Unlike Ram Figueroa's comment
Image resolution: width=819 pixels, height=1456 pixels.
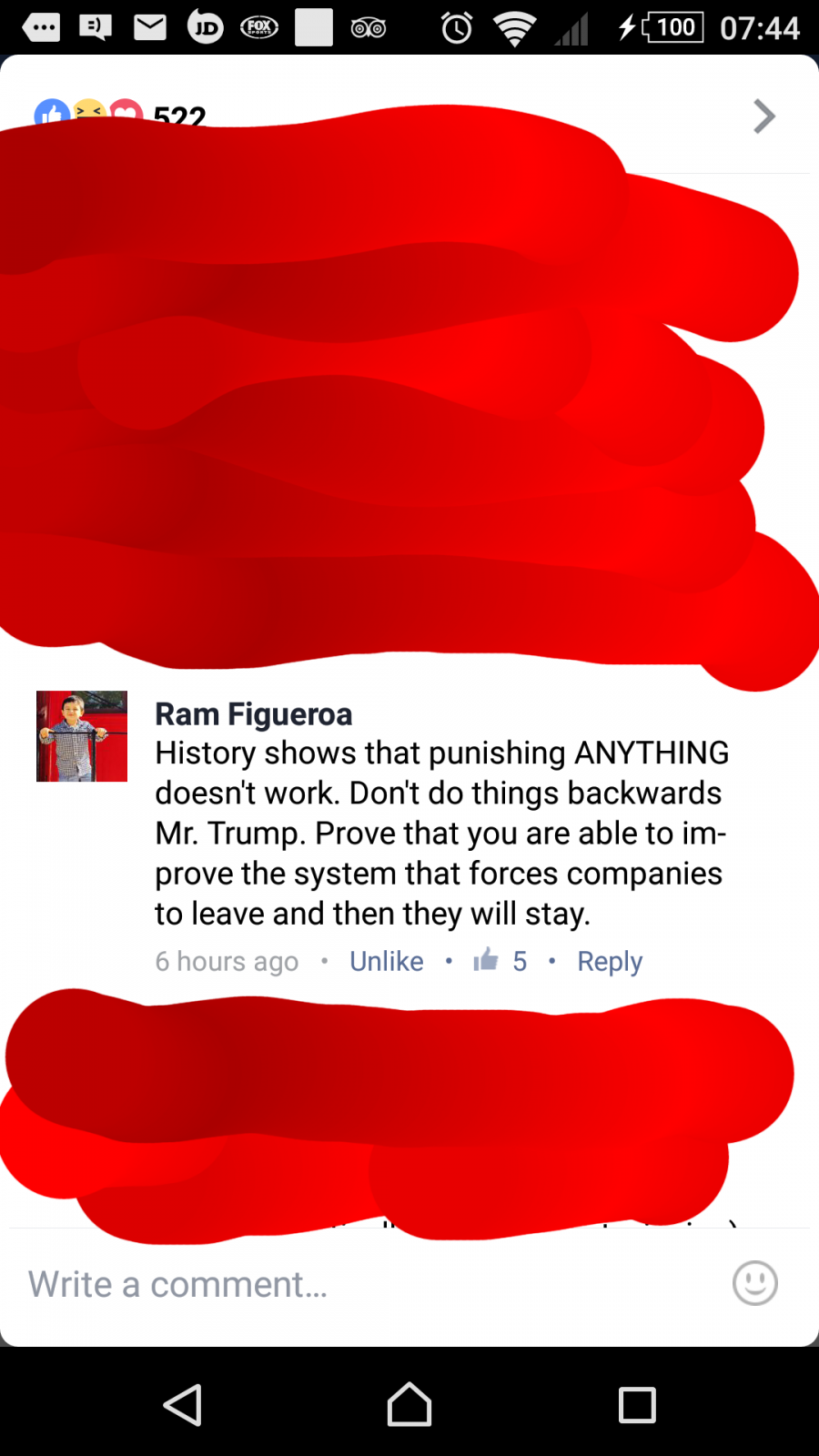(386, 961)
